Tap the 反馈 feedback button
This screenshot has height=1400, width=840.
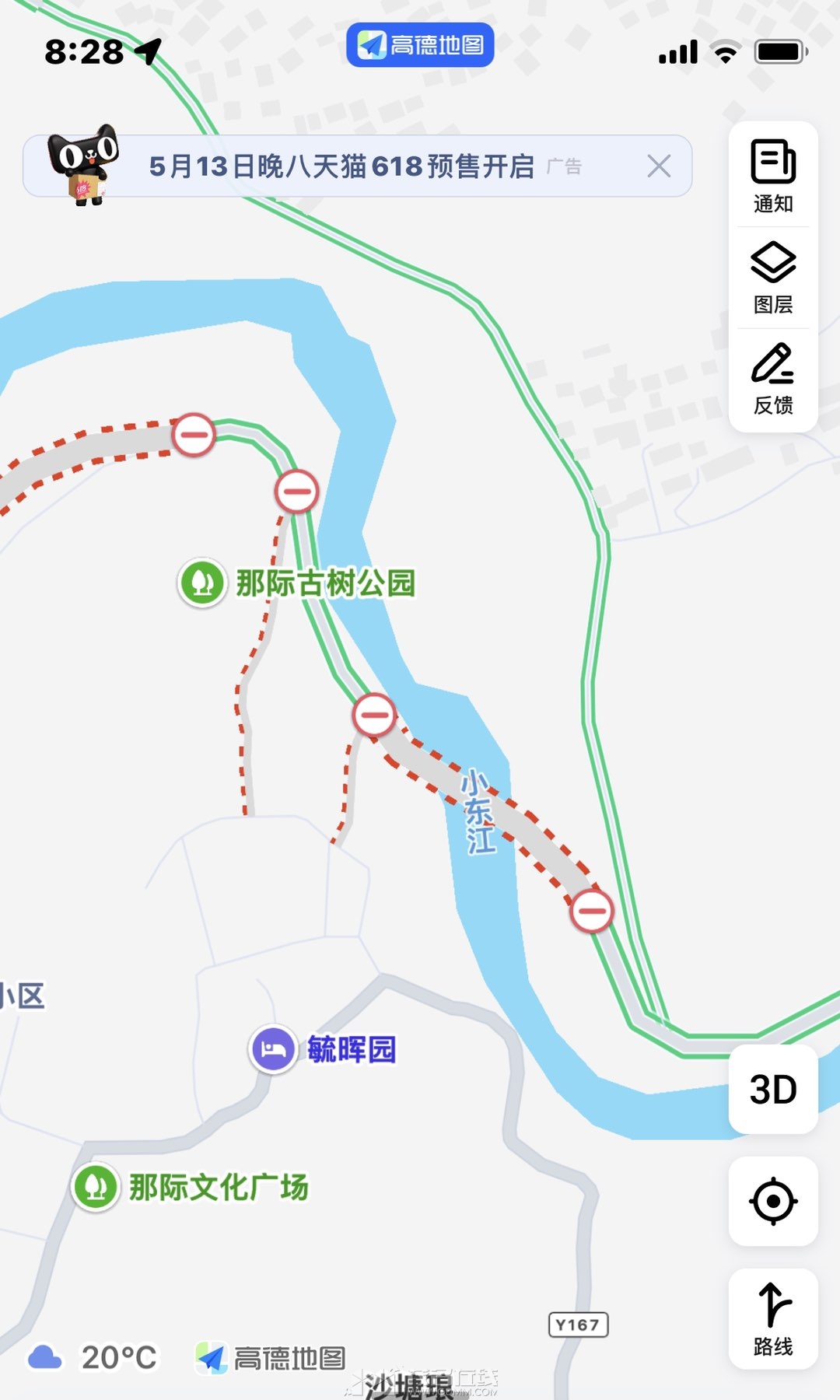click(x=772, y=379)
